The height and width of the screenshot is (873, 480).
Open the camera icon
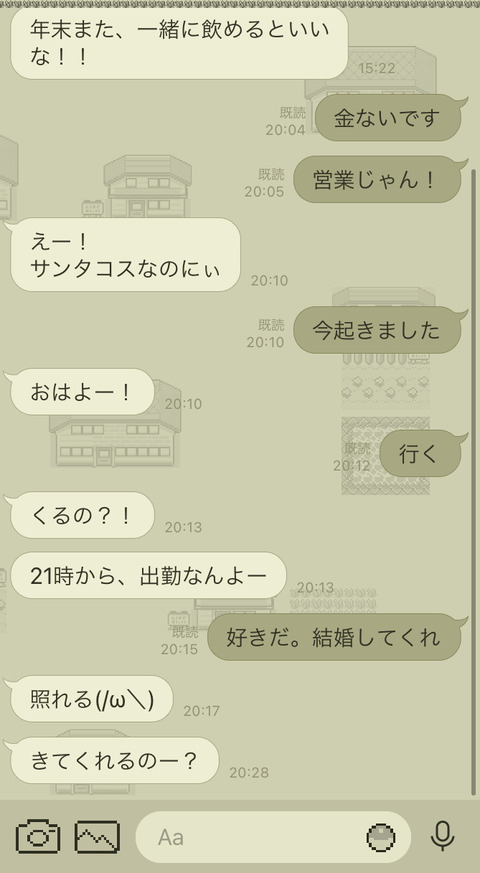pyautogui.click(x=38, y=837)
